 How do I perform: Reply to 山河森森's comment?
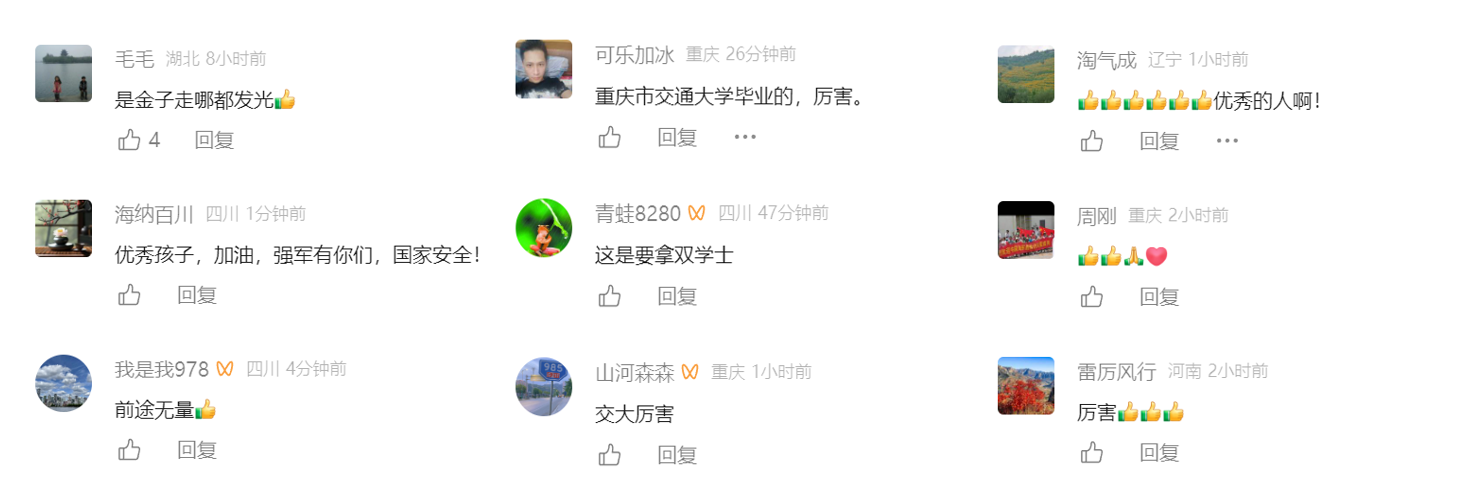click(677, 455)
